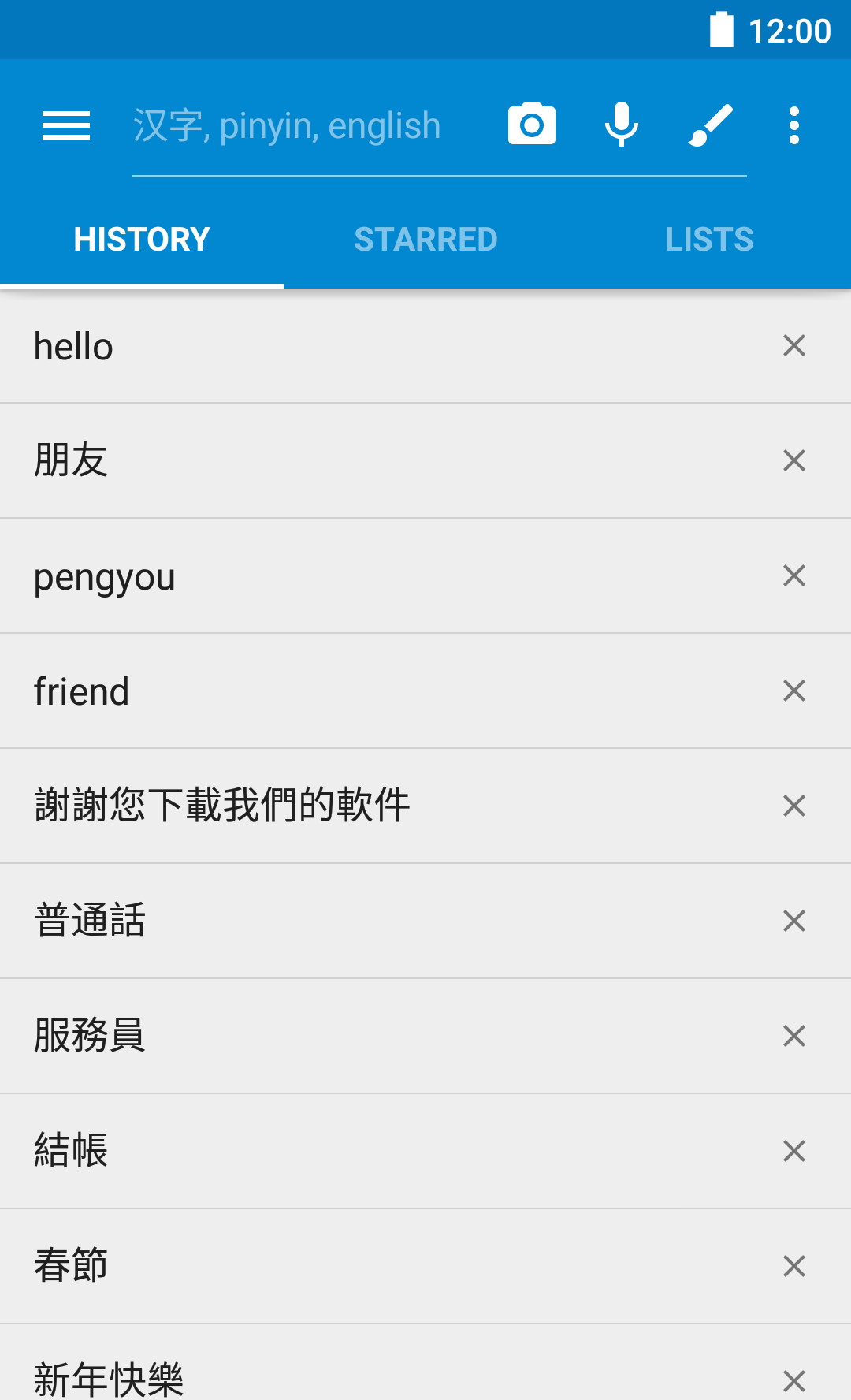Open camera character recognition

[x=532, y=125]
